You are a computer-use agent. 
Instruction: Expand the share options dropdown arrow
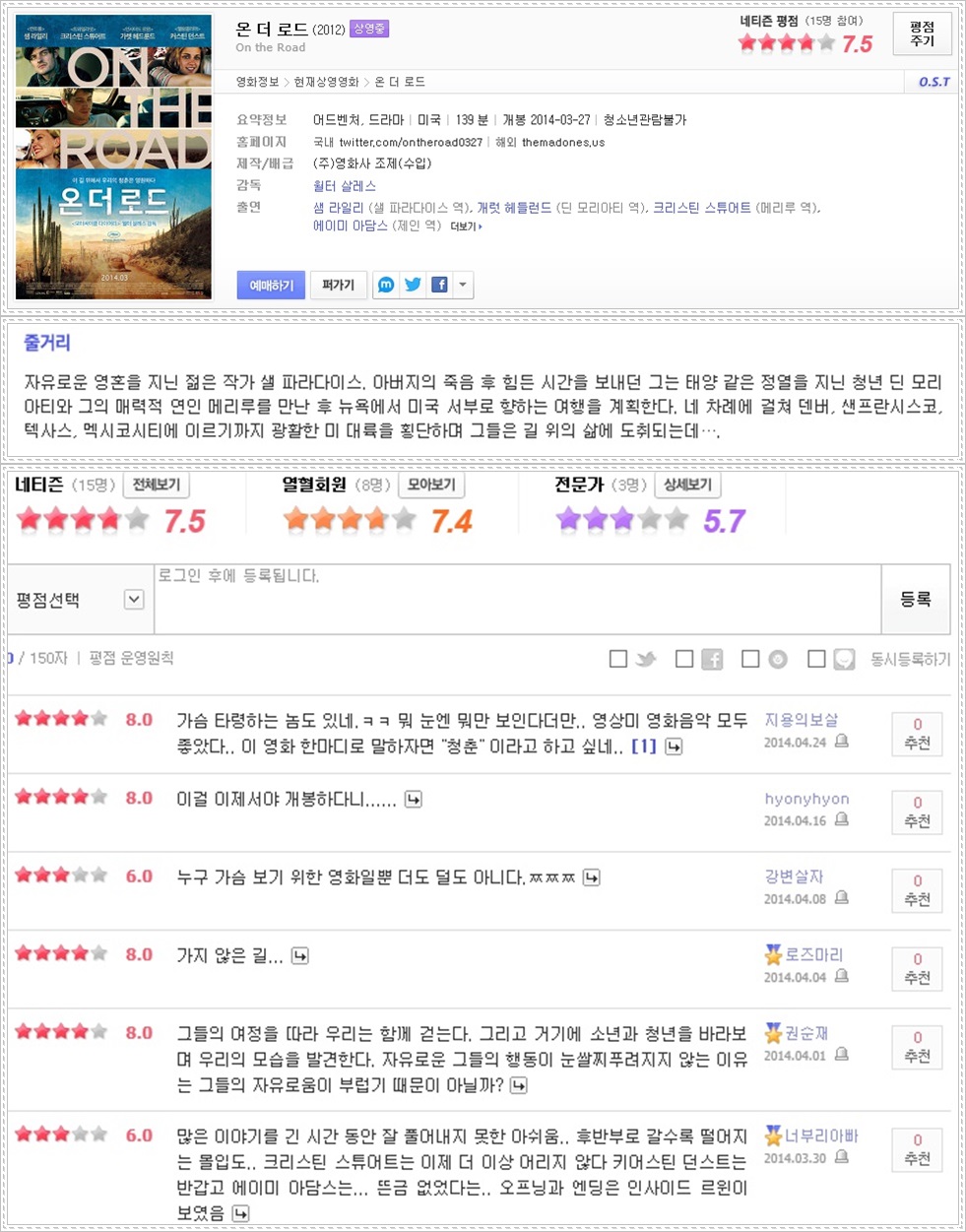463,285
